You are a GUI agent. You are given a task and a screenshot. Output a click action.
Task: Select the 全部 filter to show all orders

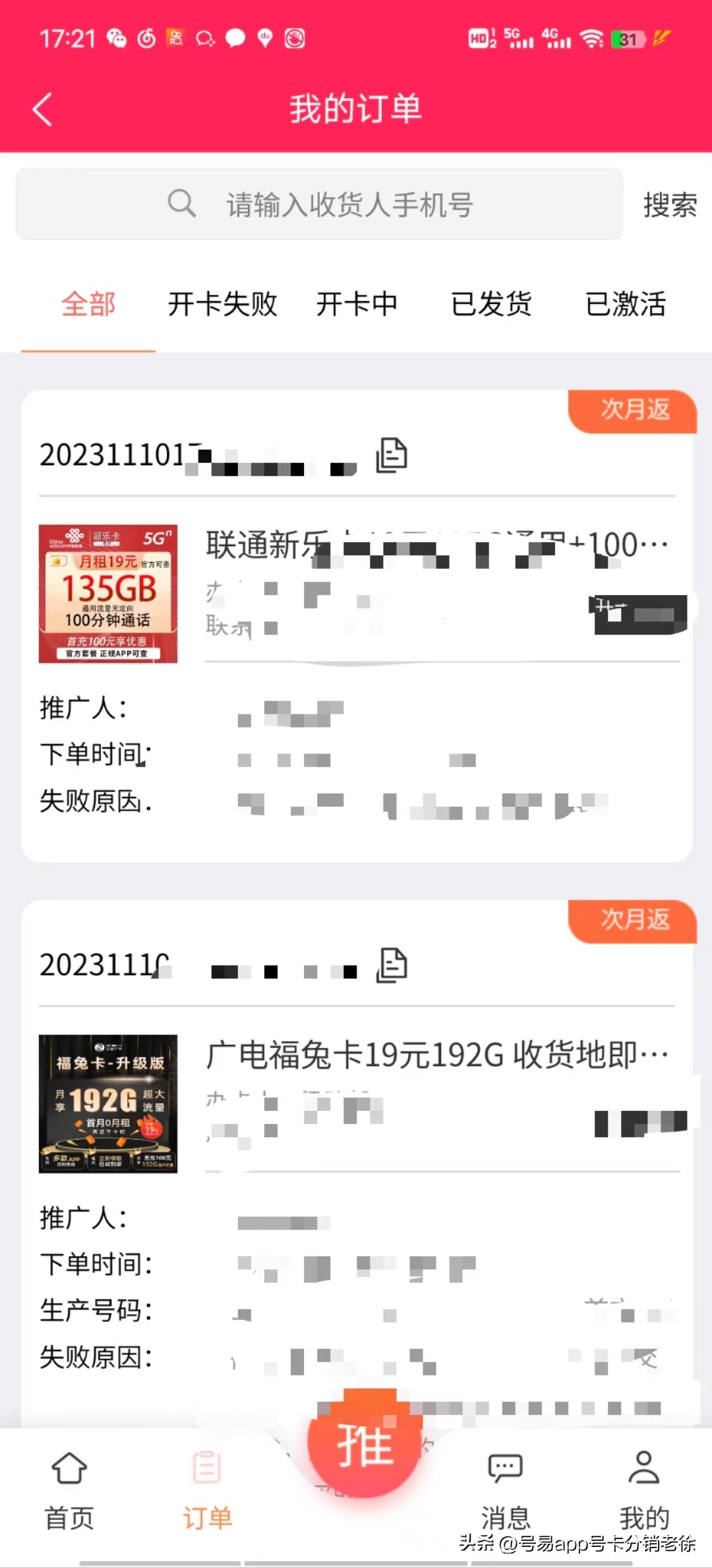point(89,305)
